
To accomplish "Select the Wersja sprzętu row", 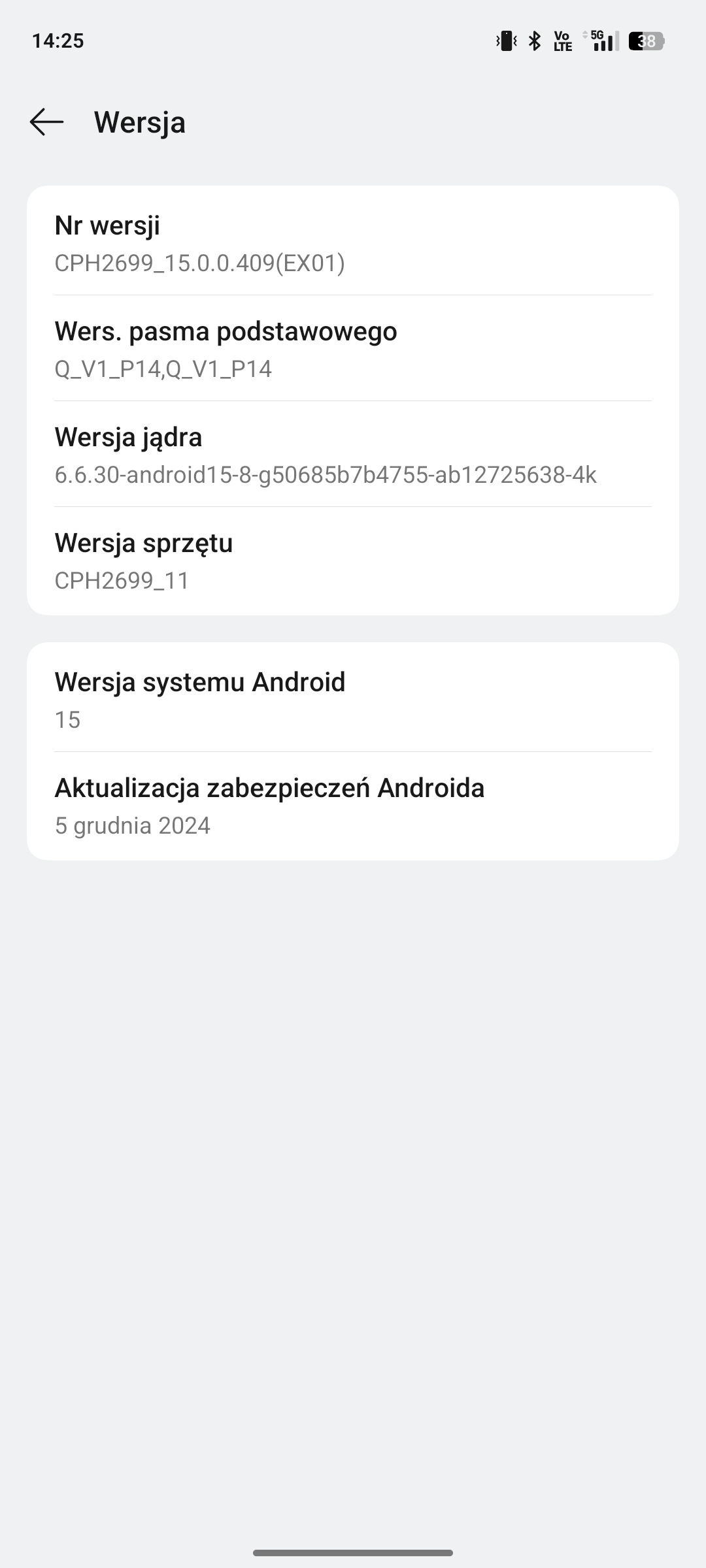I will click(x=353, y=561).
